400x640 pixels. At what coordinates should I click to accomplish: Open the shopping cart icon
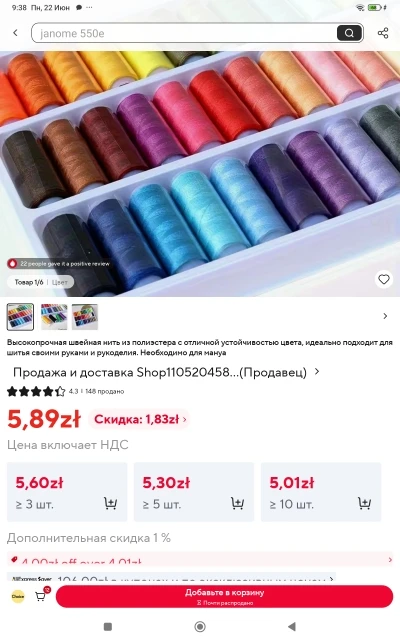[x=41, y=596]
